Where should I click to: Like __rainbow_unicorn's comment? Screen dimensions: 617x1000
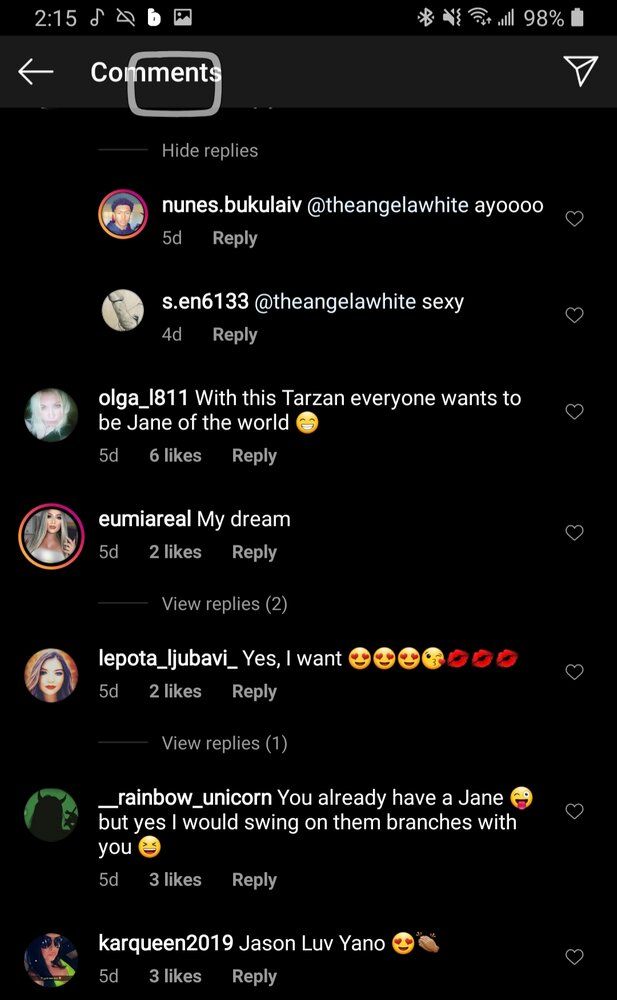coord(574,811)
